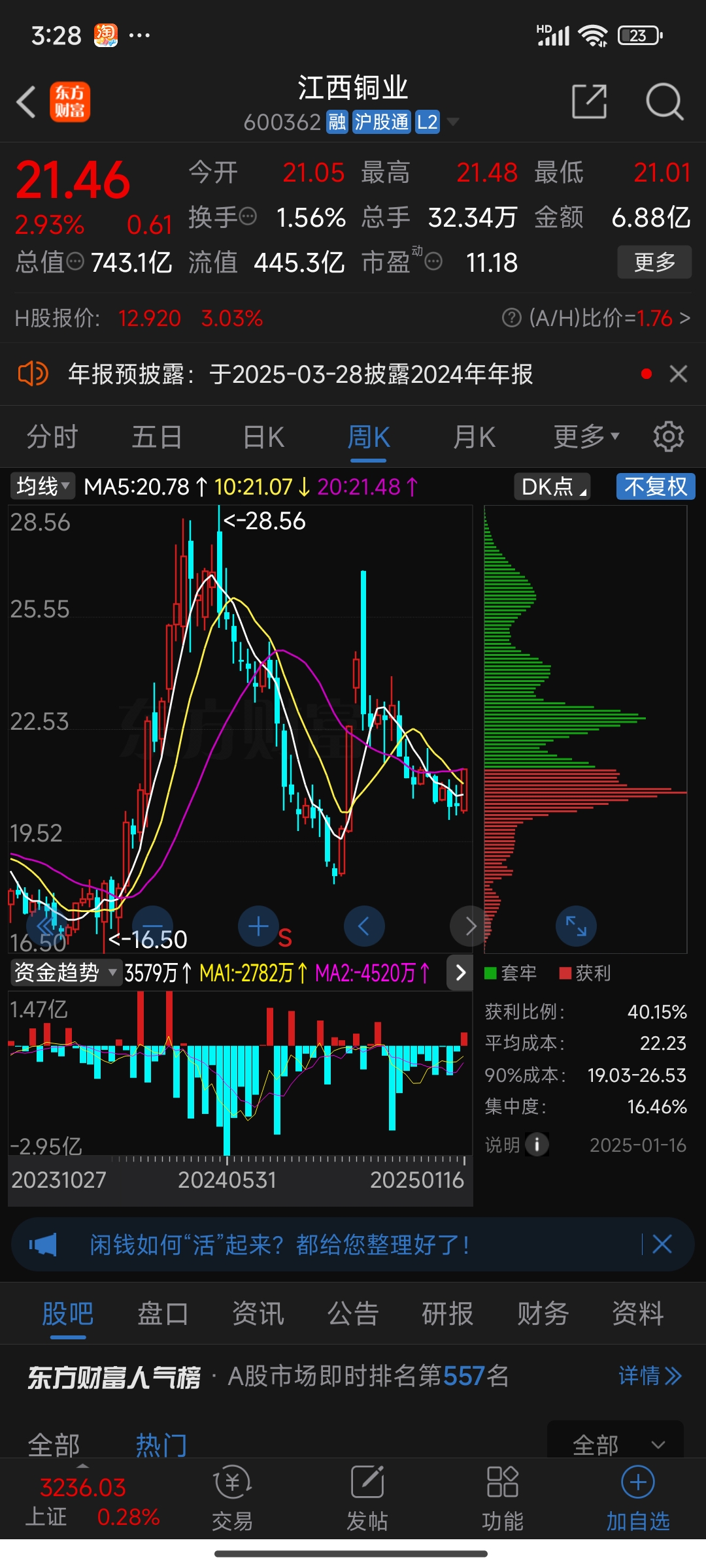Open the 均线 indicator dropdown
The width and height of the screenshot is (706, 1568).
[x=42, y=486]
